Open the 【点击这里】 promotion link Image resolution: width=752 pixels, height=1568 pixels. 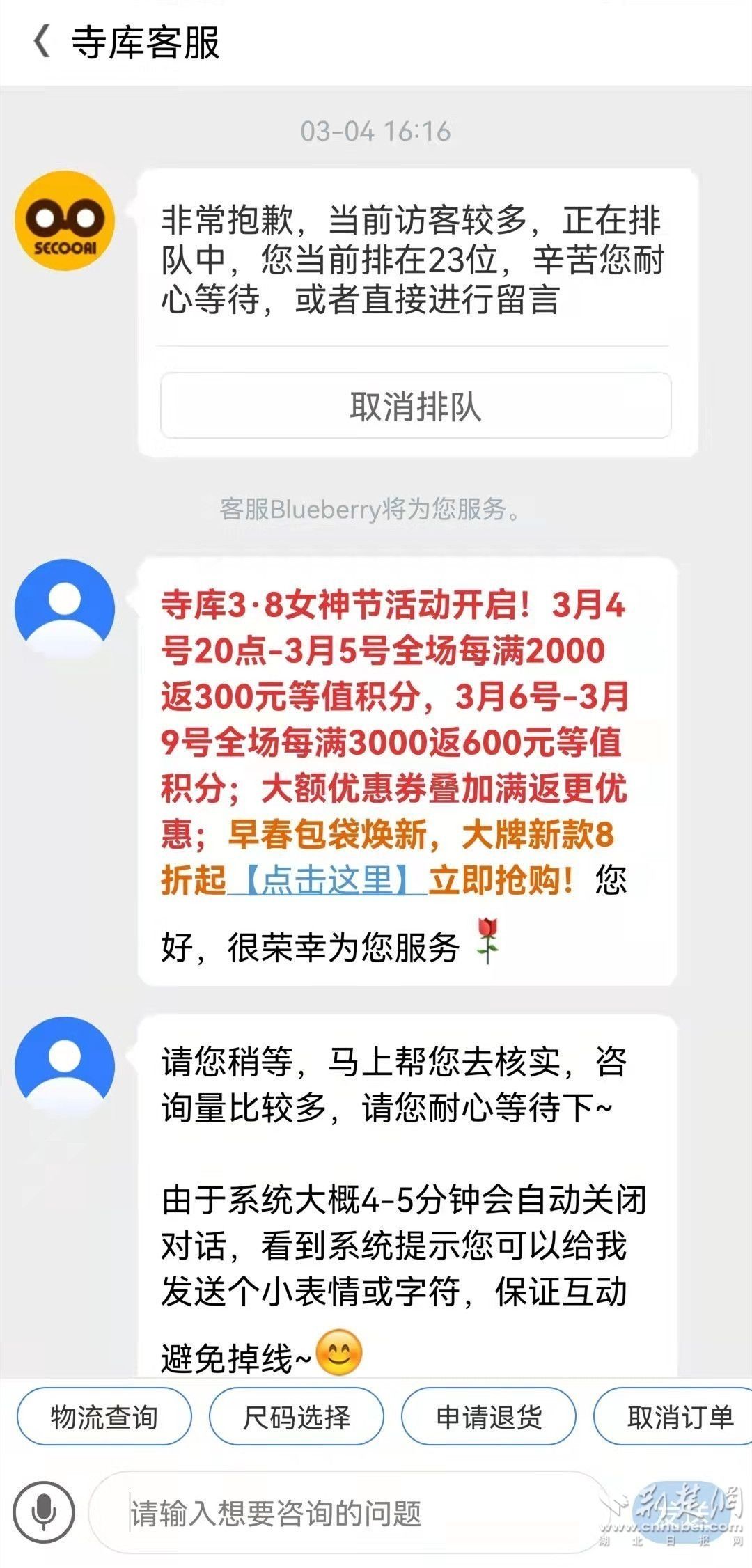[327, 880]
